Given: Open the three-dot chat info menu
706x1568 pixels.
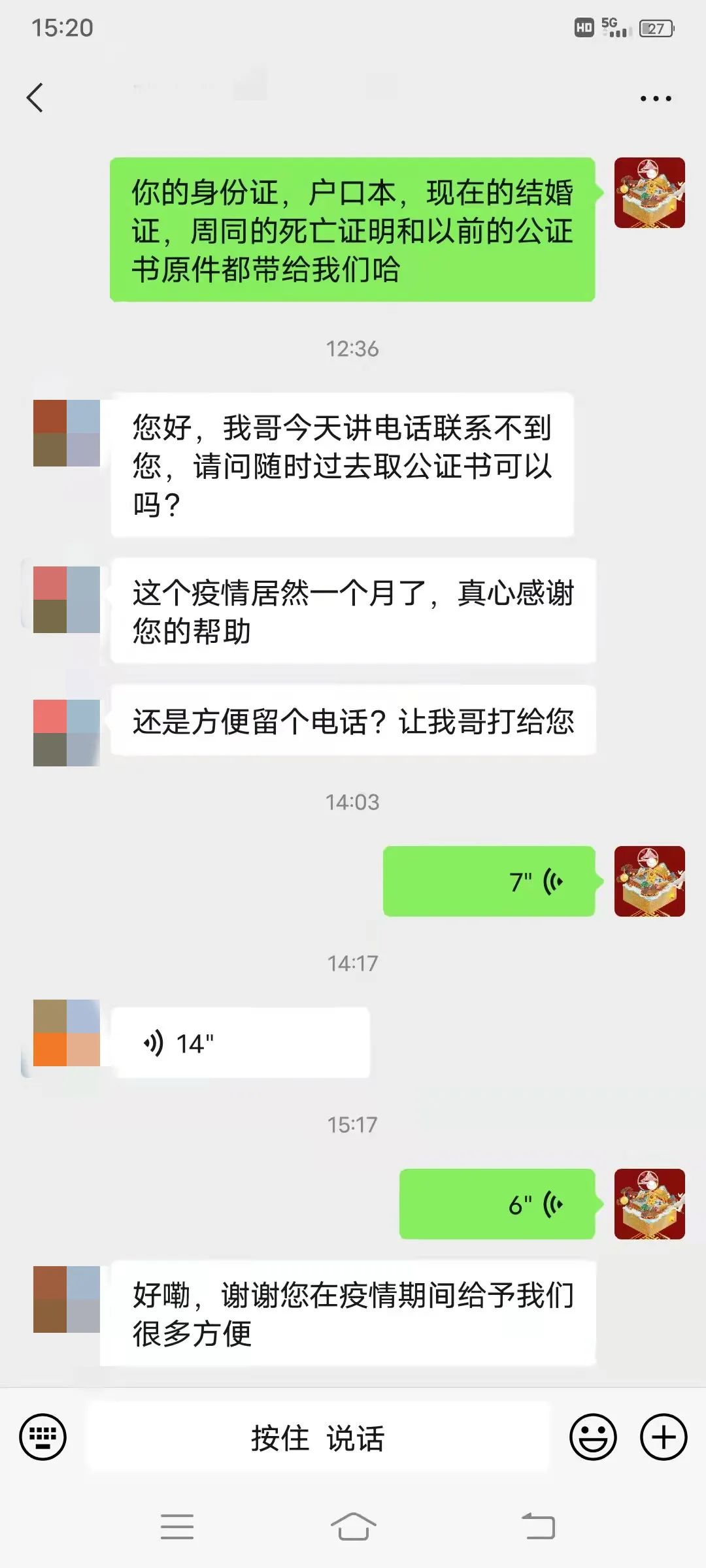Looking at the screenshot, I should [x=655, y=99].
